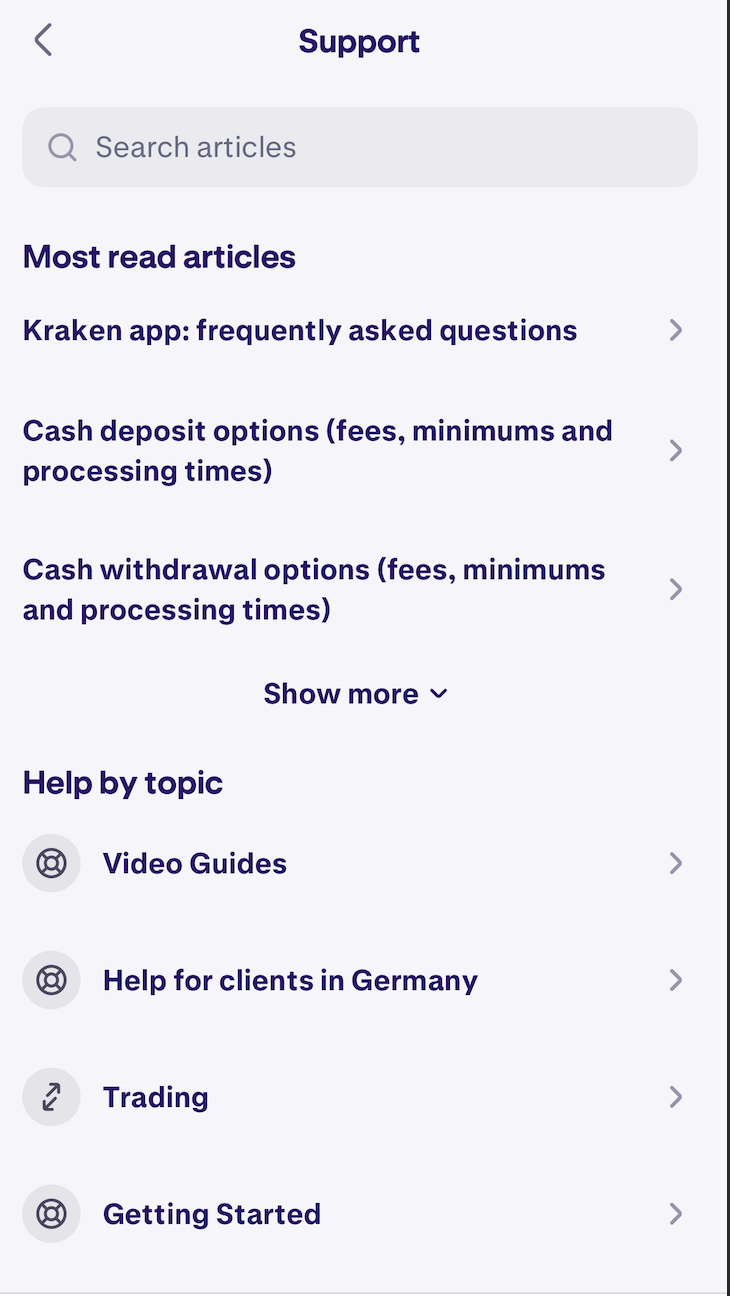This screenshot has height=1296, width=730.
Task: View Help for clients in Germany
Action: point(290,981)
